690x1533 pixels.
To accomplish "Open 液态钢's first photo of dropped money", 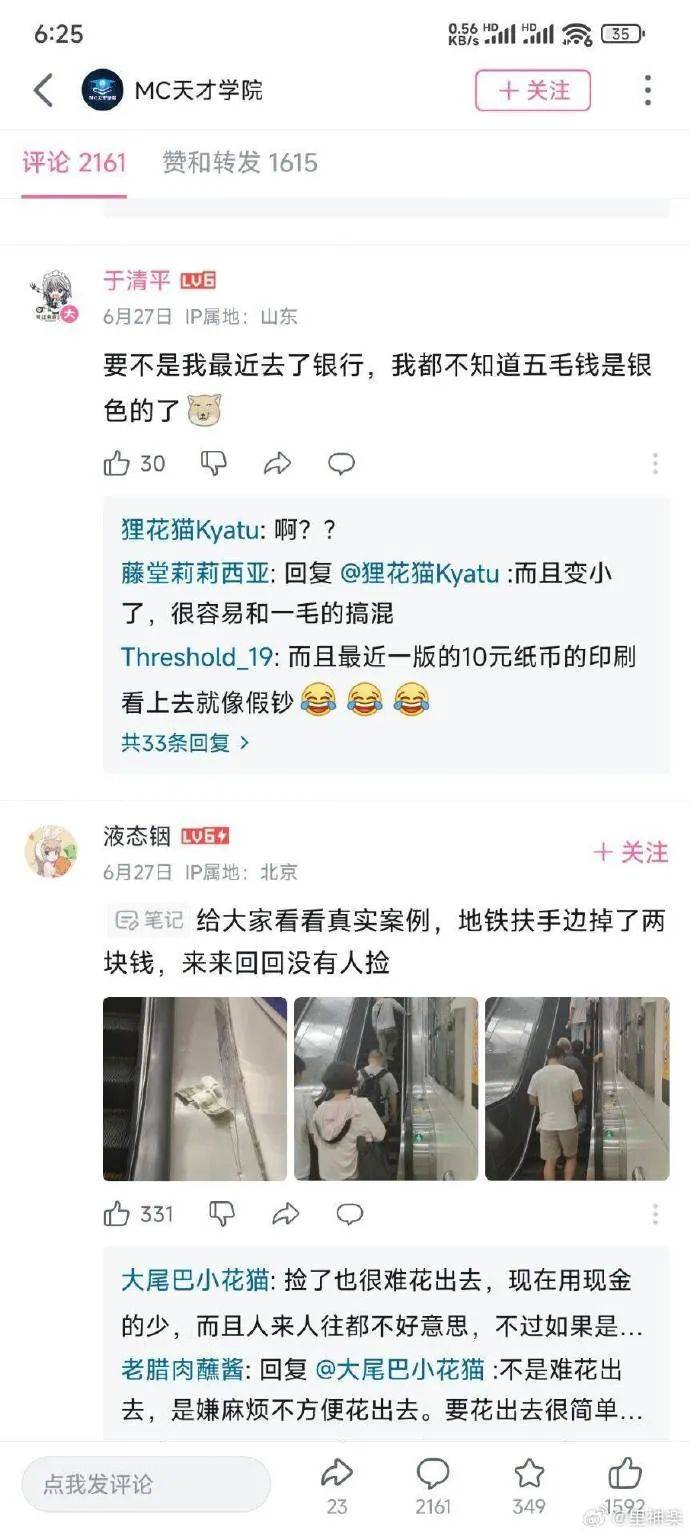I will (195, 1089).
